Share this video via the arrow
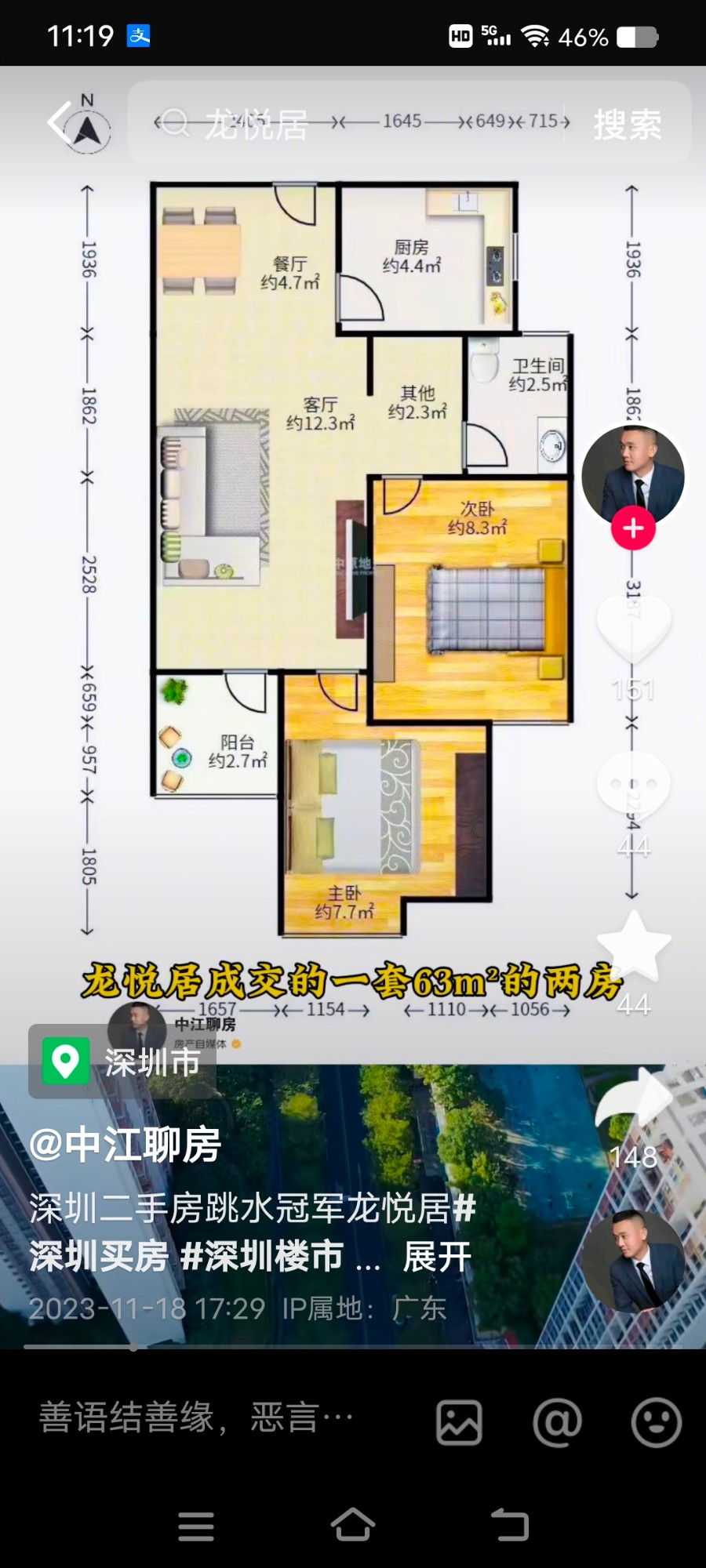The width and height of the screenshot is (706, 1568). pos(634,1100)
